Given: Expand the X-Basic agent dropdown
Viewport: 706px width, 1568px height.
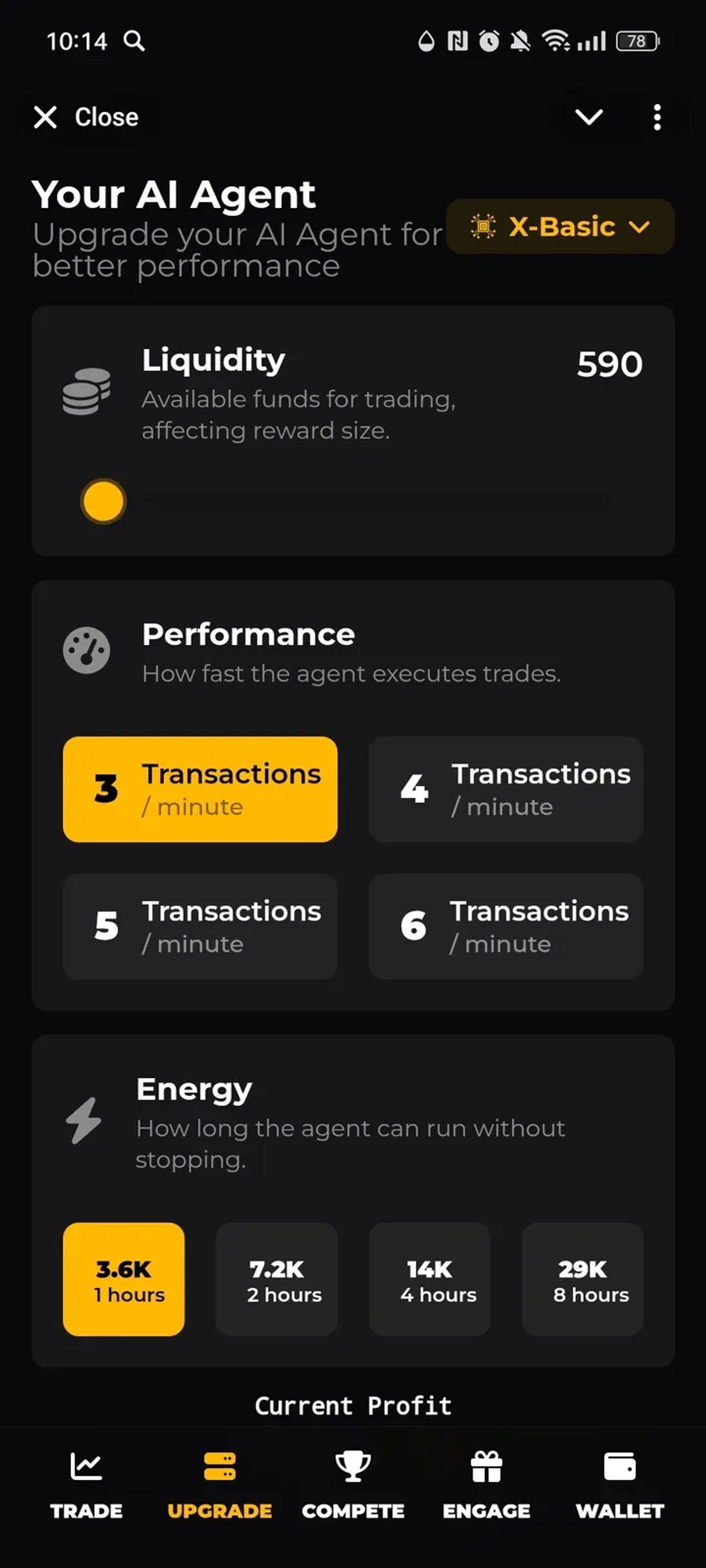Looking at the screenshot, I should pyautogui.click(x=560, y=227).
